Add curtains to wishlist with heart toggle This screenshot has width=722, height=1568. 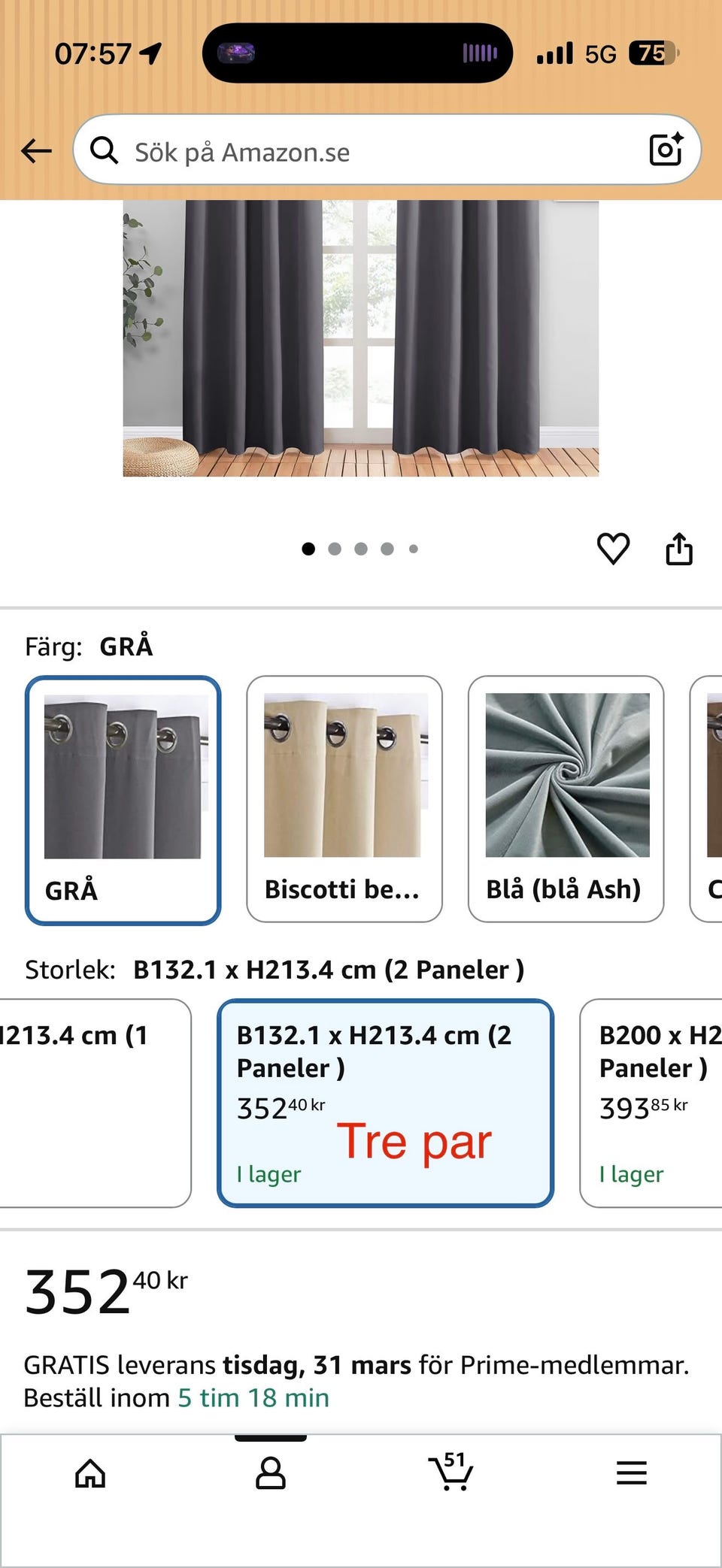tap(614, 548)
